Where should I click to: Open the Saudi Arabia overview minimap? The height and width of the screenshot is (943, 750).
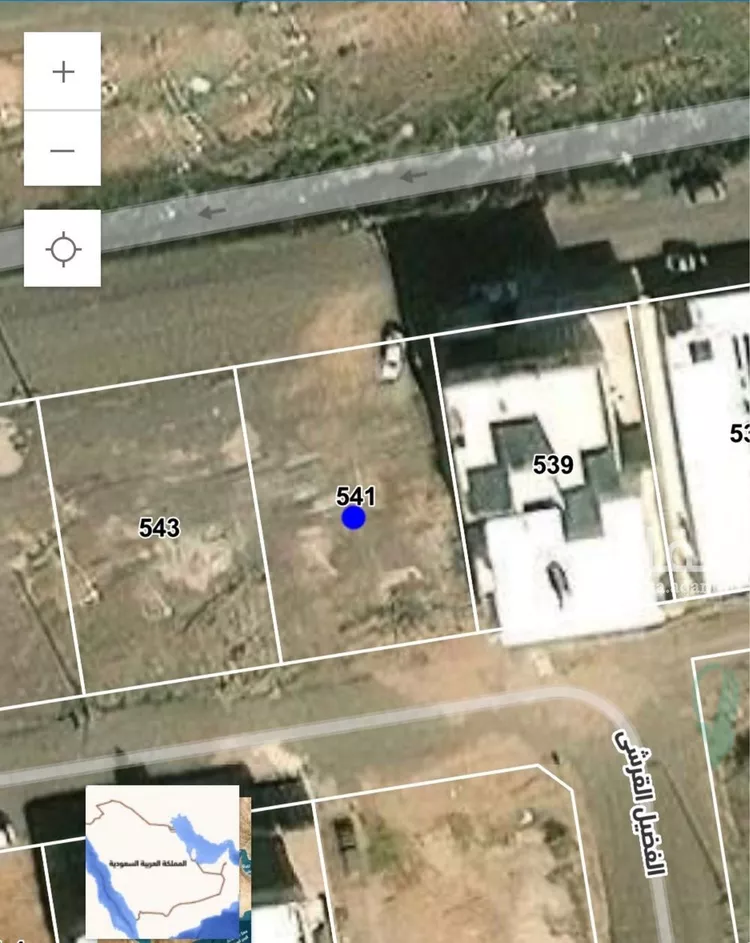click(162, 861)
